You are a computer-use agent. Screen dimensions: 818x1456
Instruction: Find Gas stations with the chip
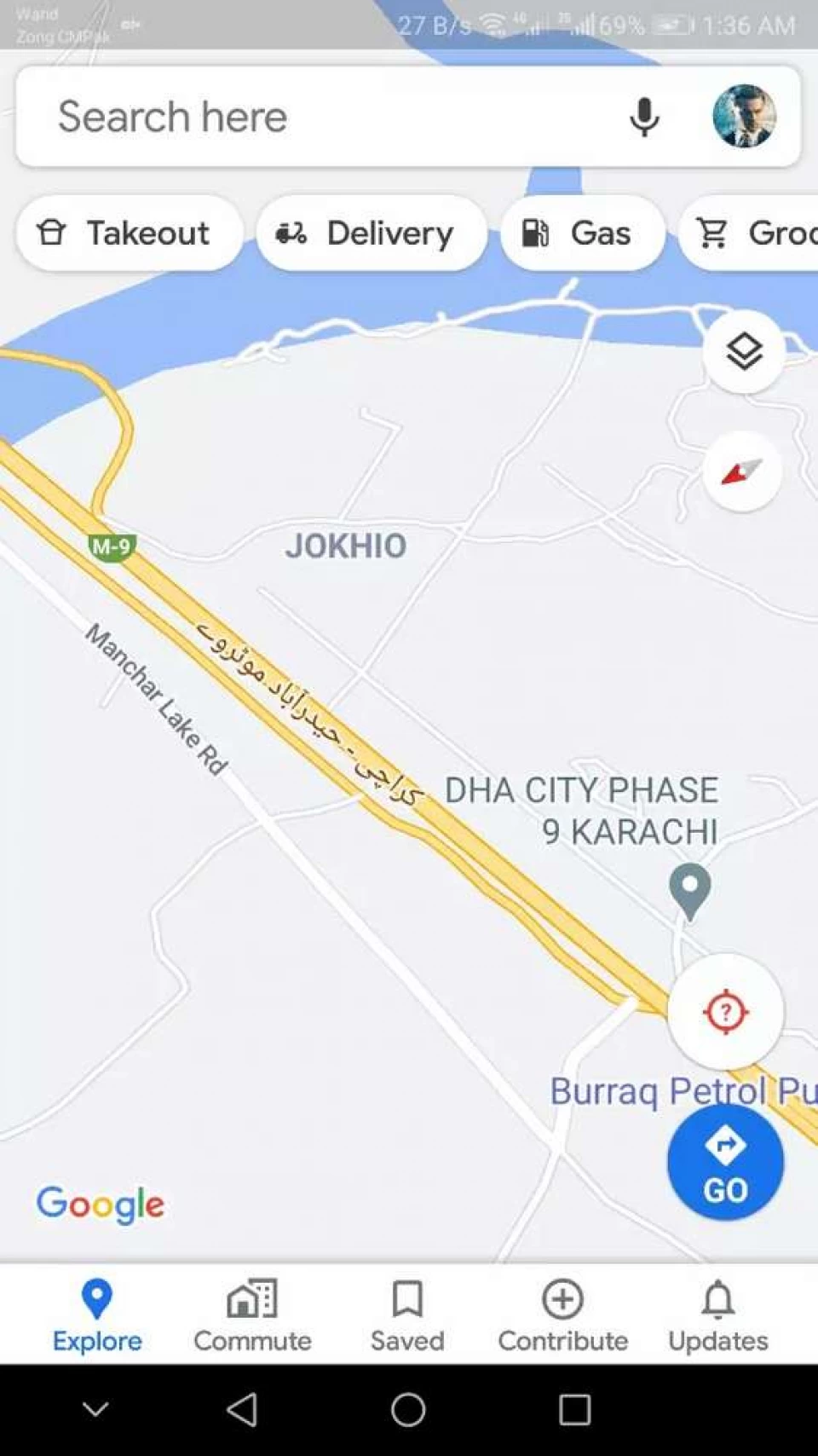tap(583, 233)
